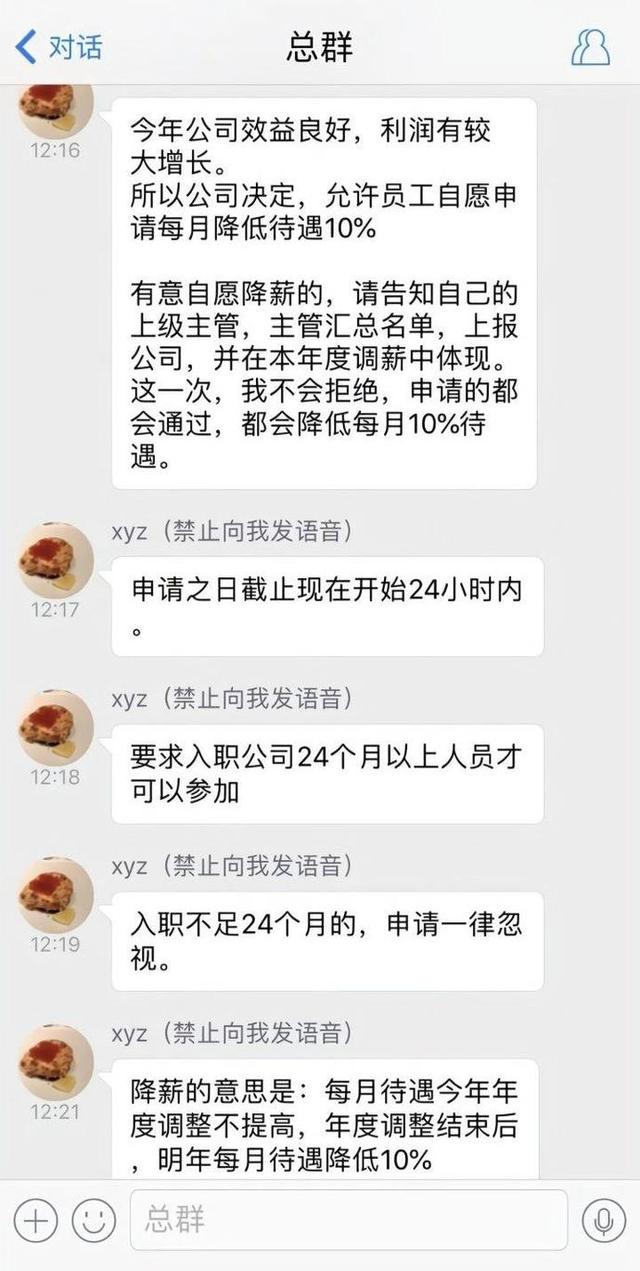
Task: Open sender's avatar on the 12:17 message
Action: [55, 560]
